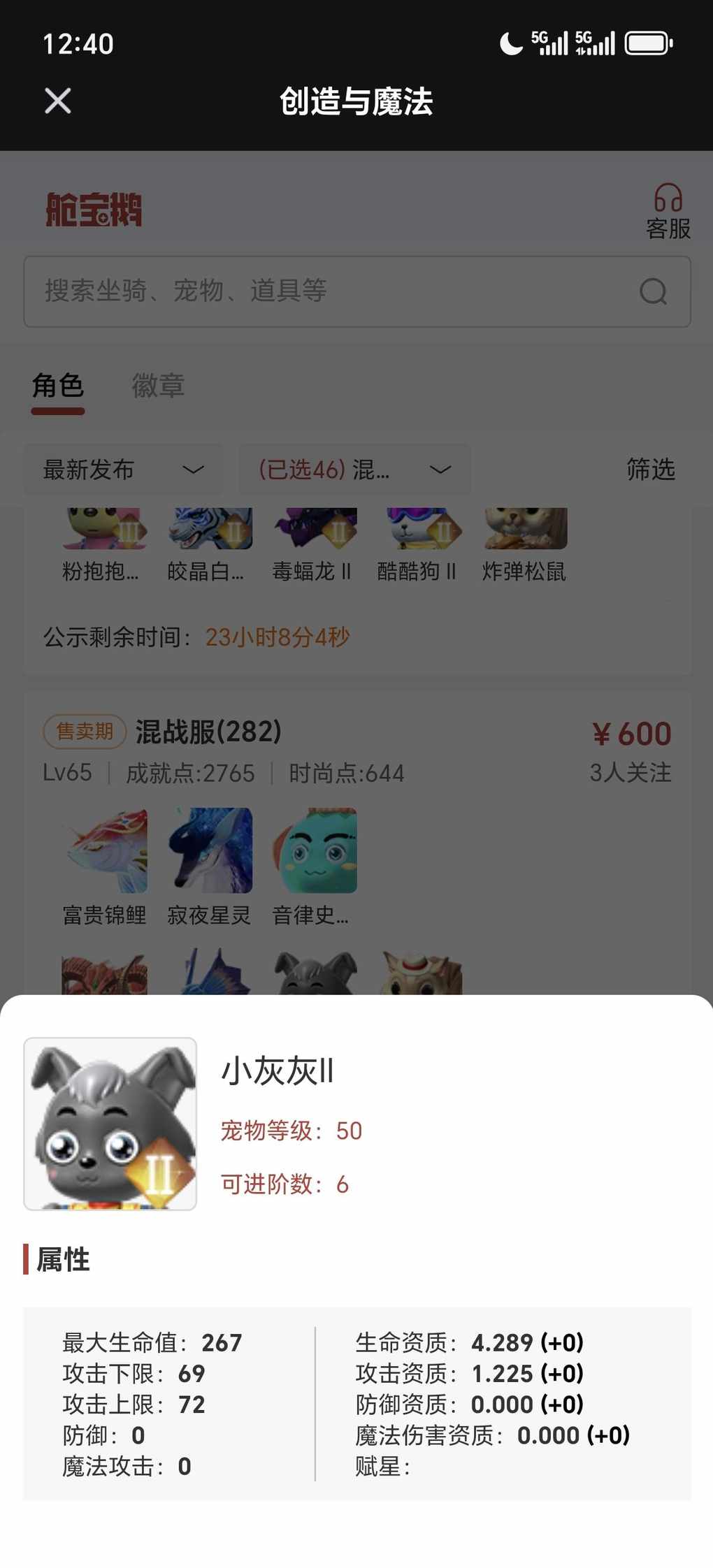
Task: Open the 已选46 server dropdown
Action: [x=354, y=470]
